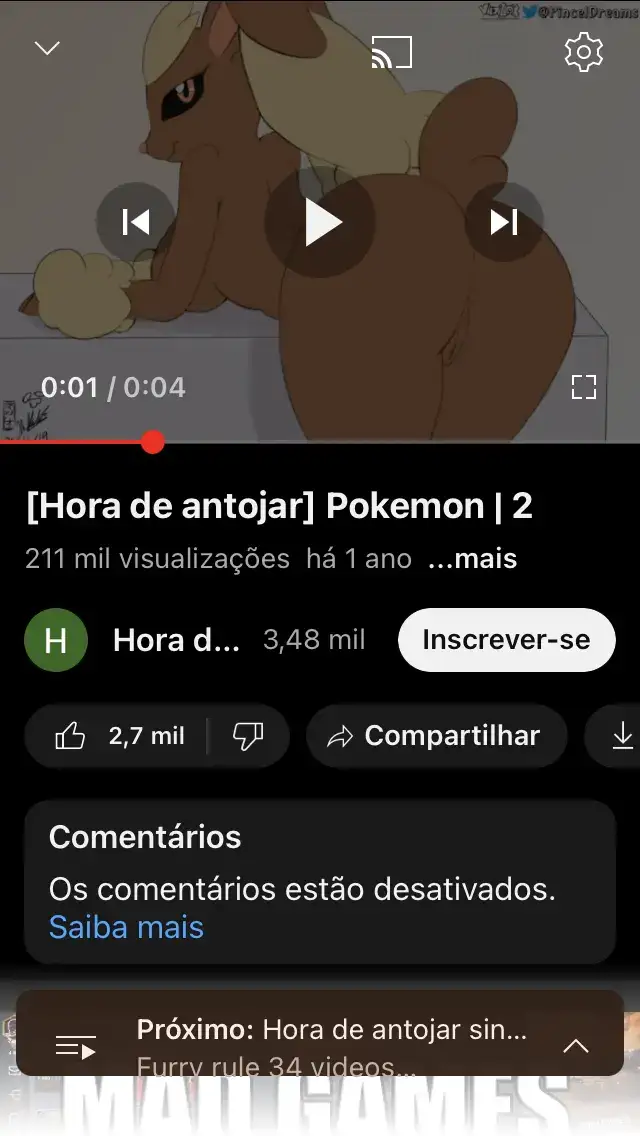
Task: Open the "Saiba mais" link in Comentários
Action: point(126,927)
